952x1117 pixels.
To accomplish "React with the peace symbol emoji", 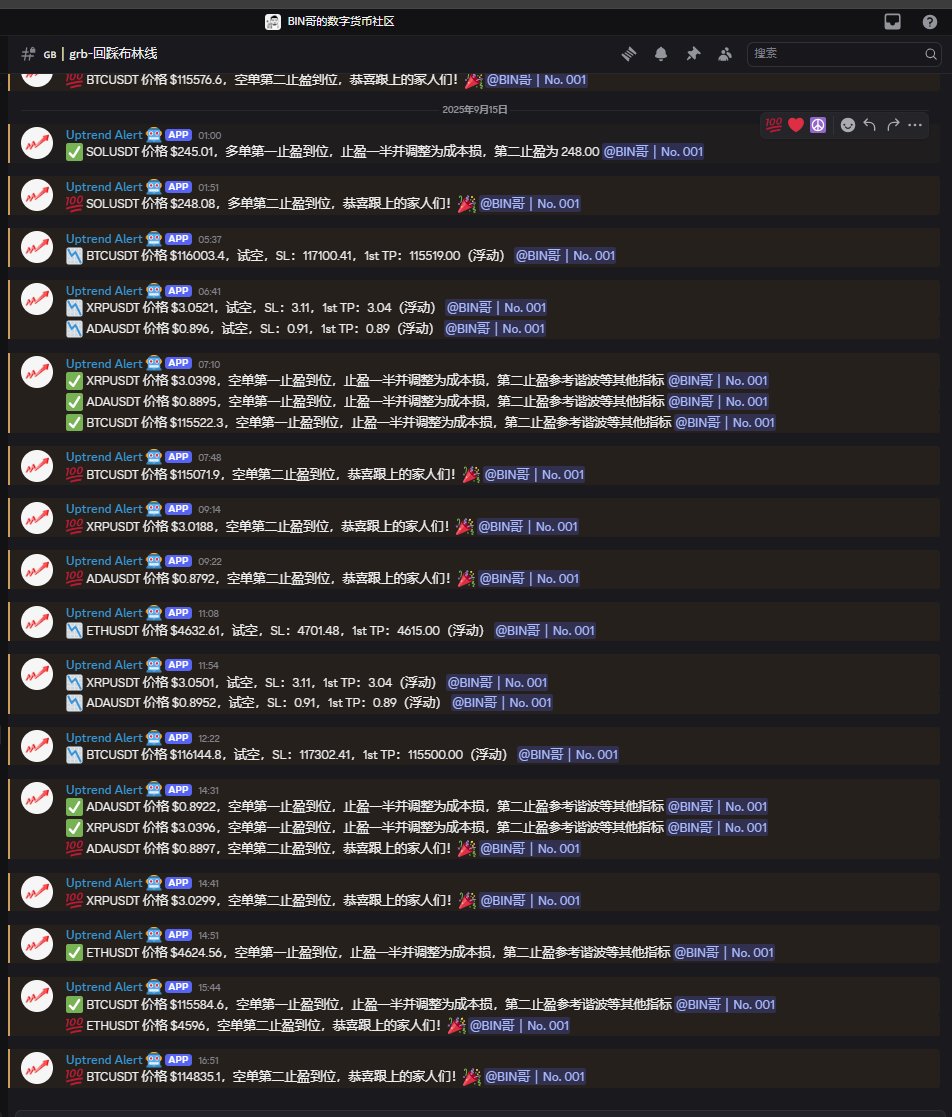I will tap(818, 125).
